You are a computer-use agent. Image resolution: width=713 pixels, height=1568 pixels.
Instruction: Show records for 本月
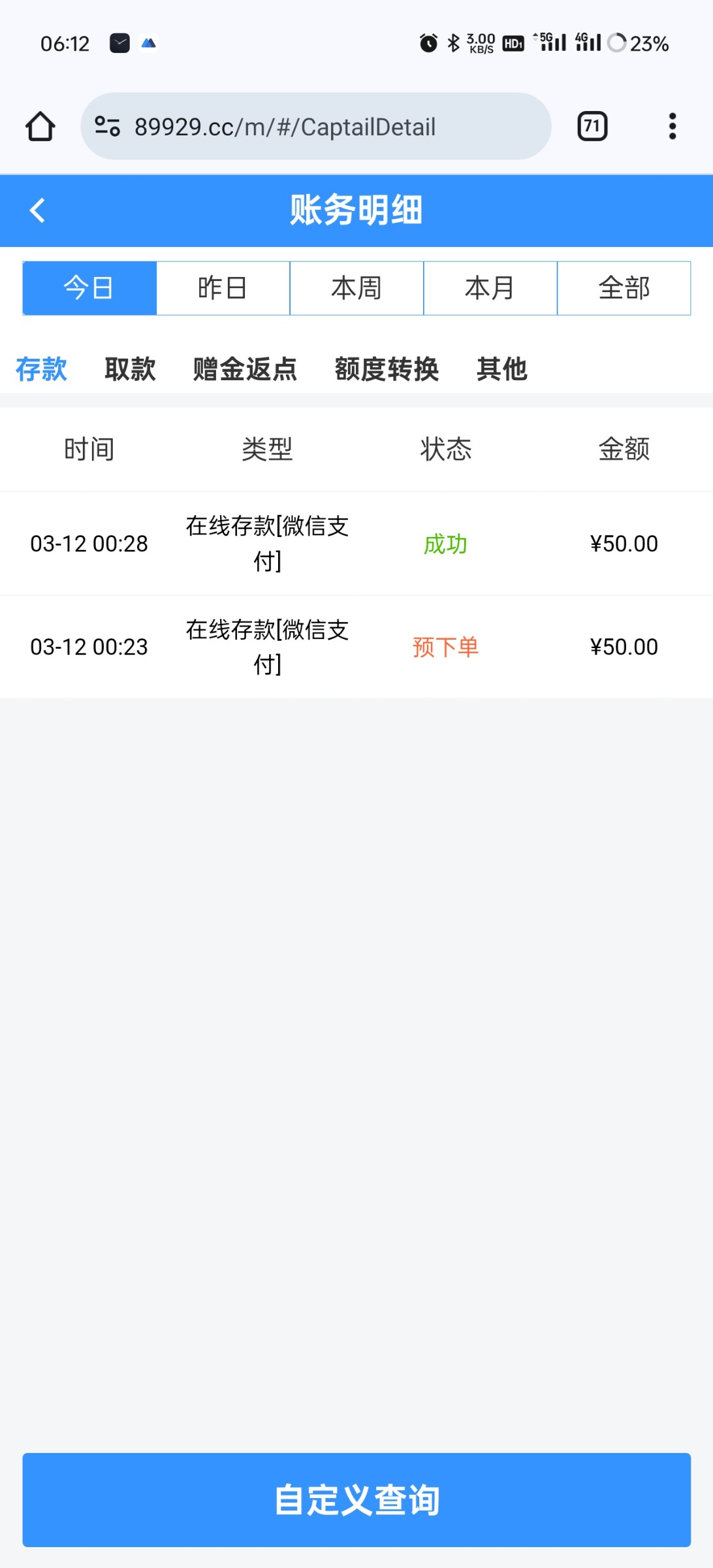pos(490,288)
